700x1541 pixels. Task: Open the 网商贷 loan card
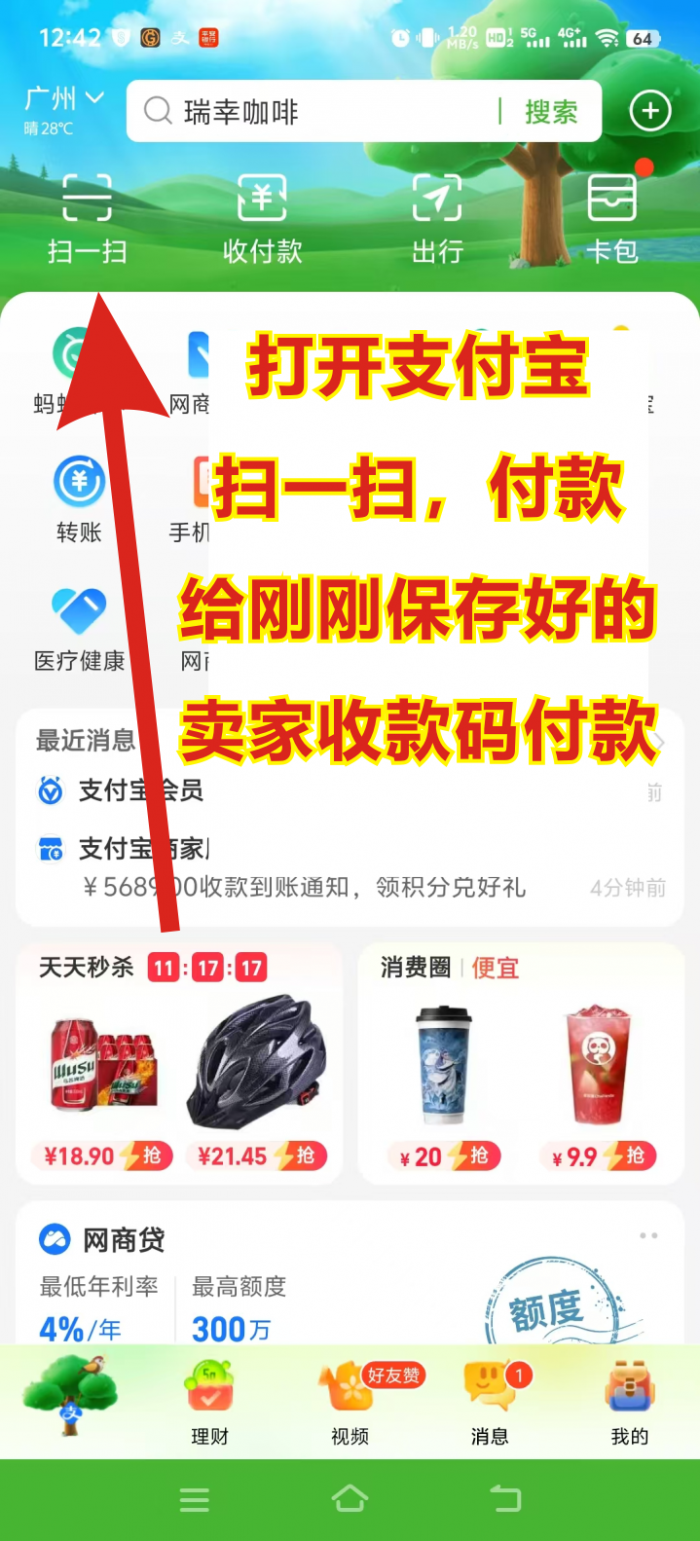tap(350, 1280)
